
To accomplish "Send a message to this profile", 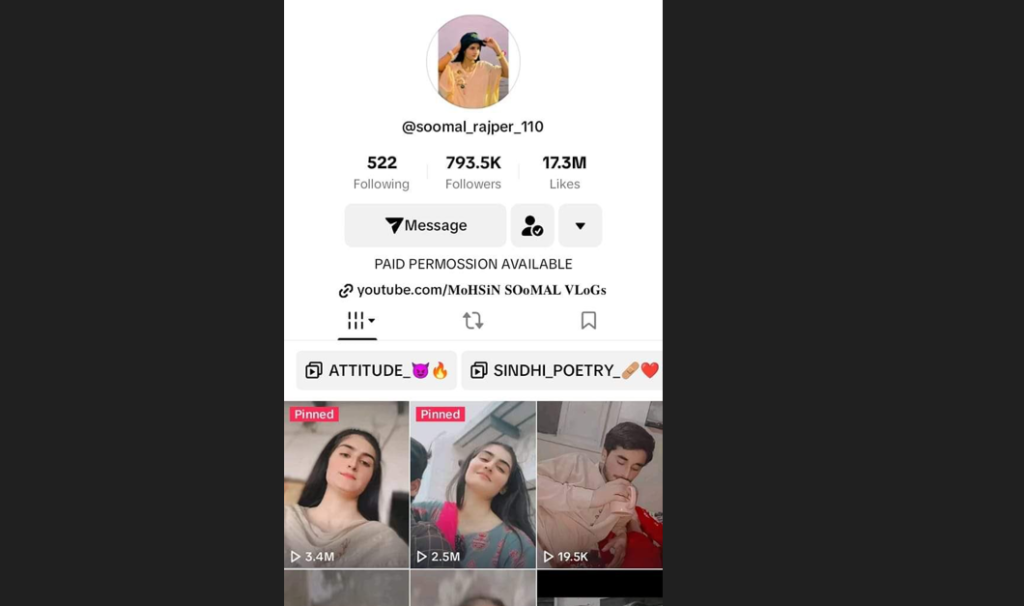I will pyautogui.click(x=425, y=226).
